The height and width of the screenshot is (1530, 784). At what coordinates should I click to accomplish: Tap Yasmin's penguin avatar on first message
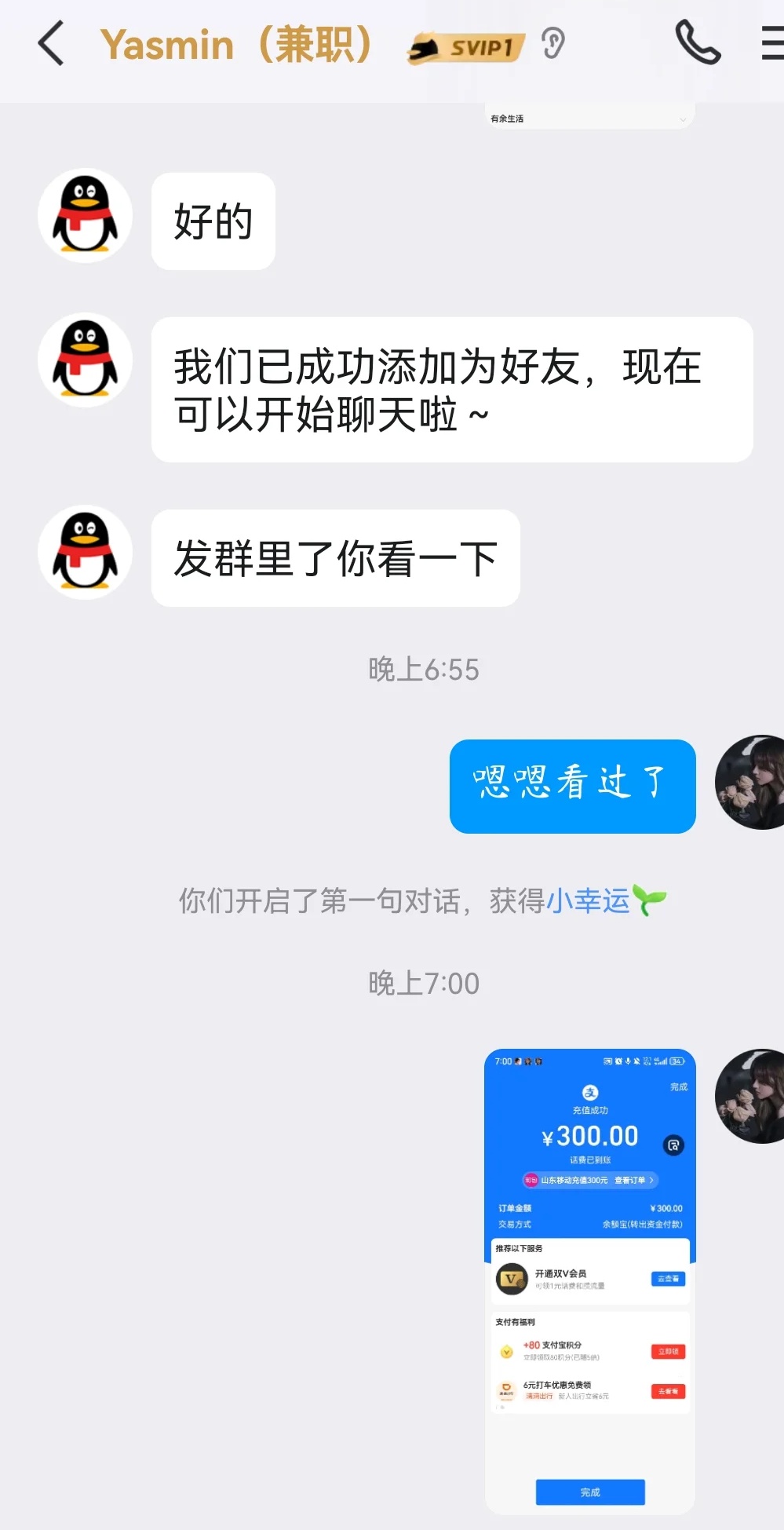point(84,215)
